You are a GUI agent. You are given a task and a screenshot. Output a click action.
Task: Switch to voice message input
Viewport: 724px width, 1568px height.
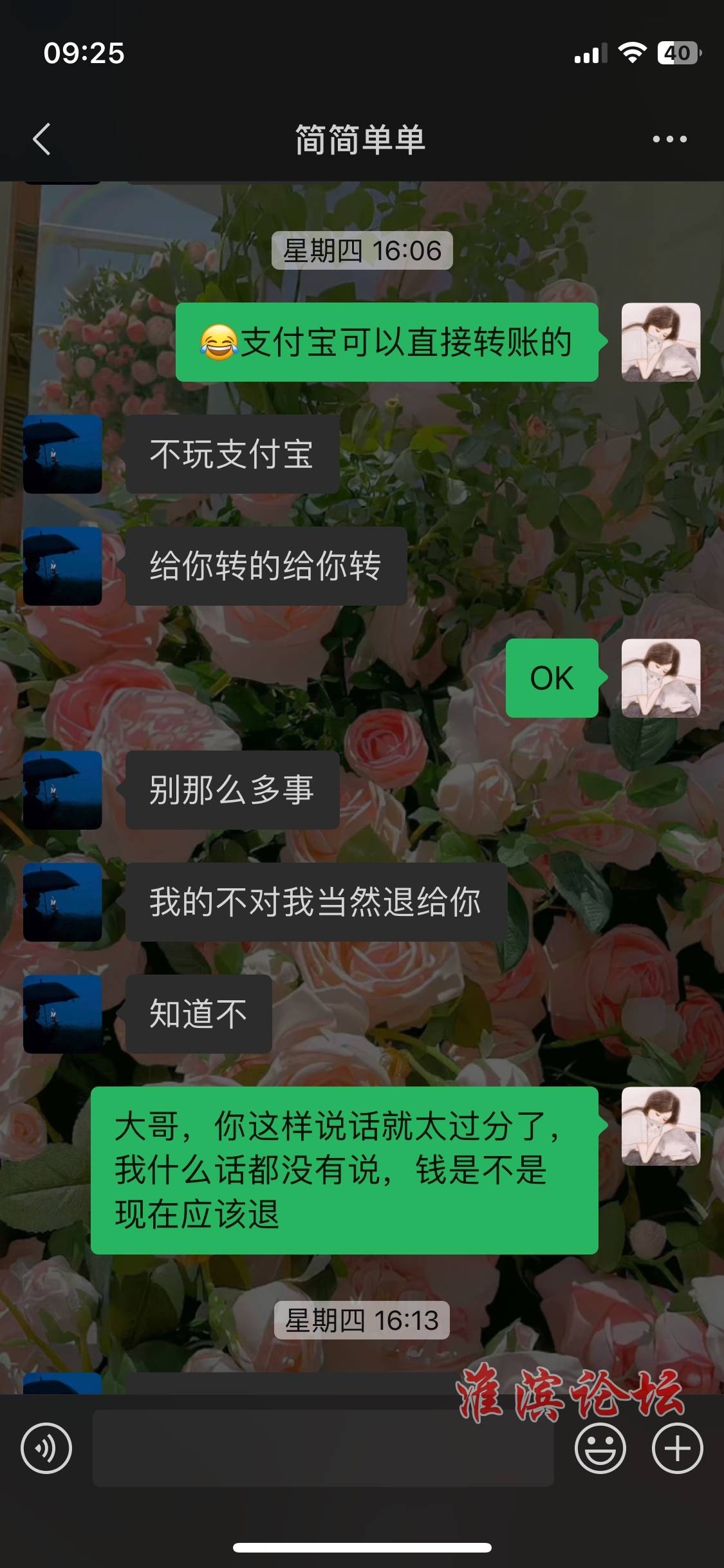[46, 1448]
